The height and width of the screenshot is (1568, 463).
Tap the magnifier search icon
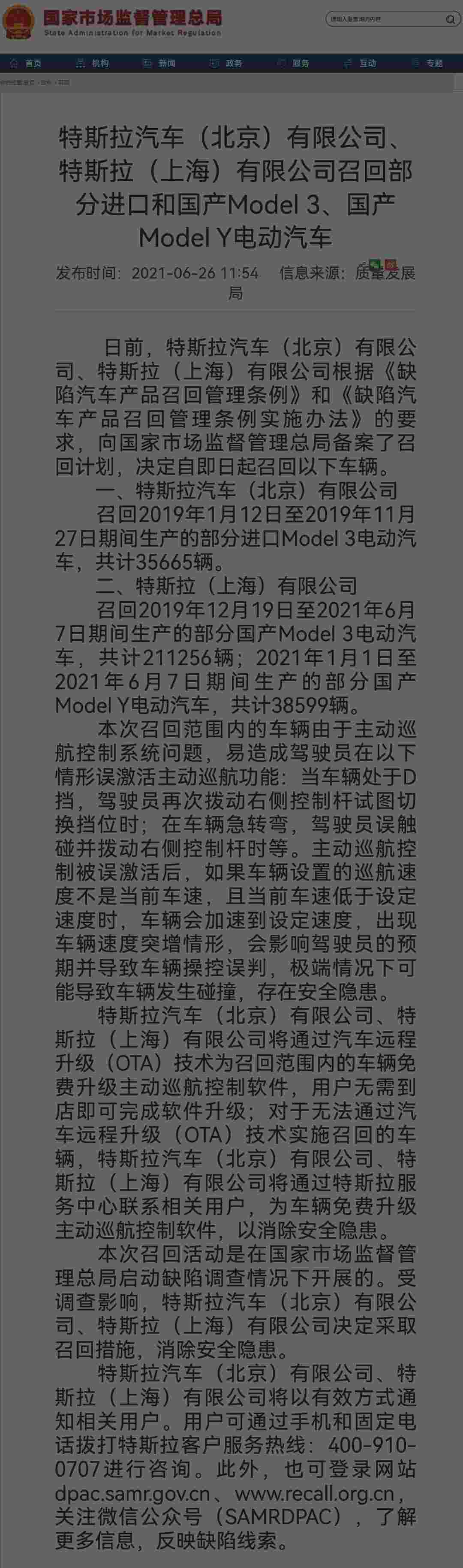[450, 19]
